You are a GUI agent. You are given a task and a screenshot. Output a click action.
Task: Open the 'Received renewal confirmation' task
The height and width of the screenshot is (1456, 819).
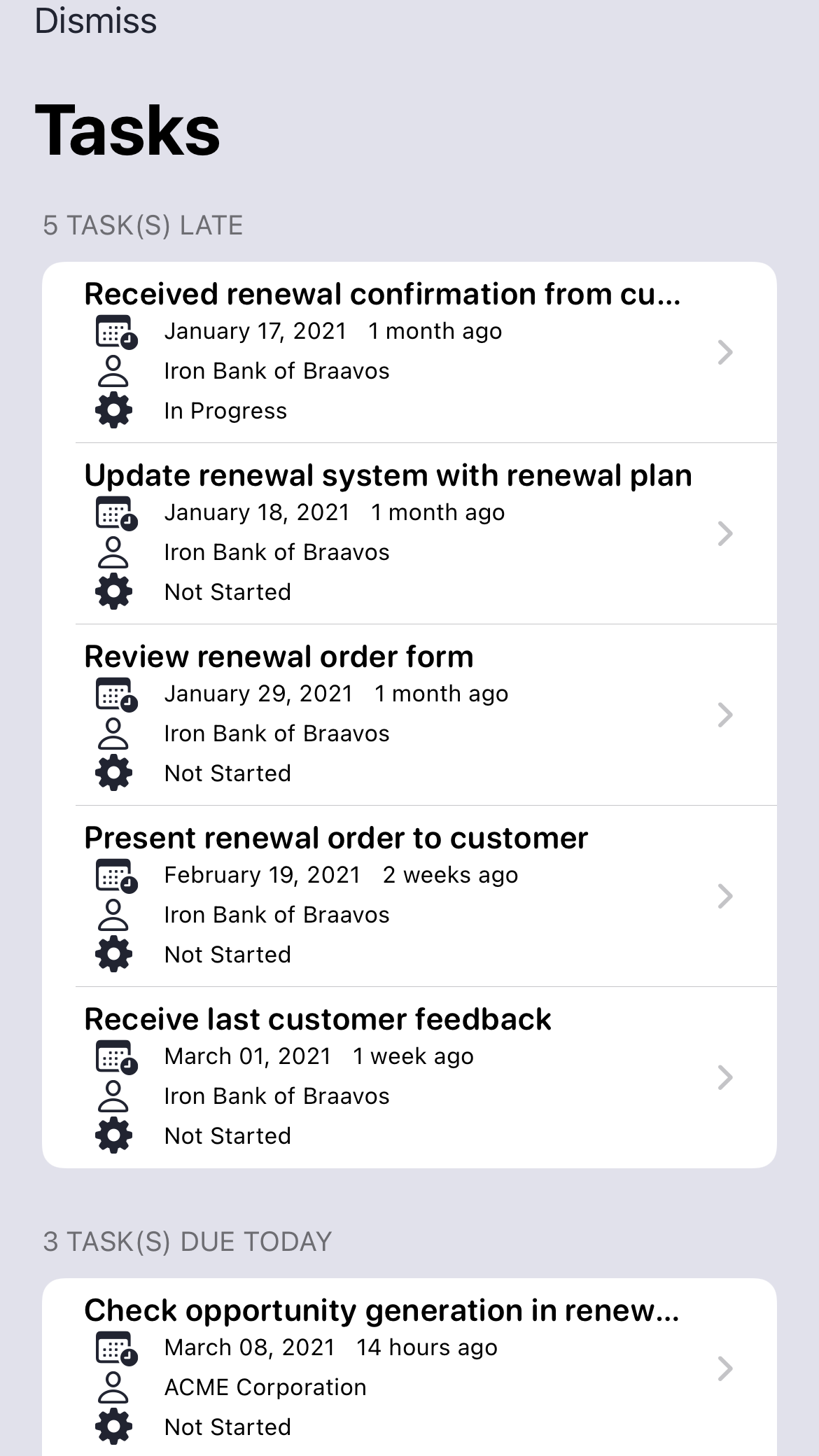pyautogui.click(x=409, y=352)
